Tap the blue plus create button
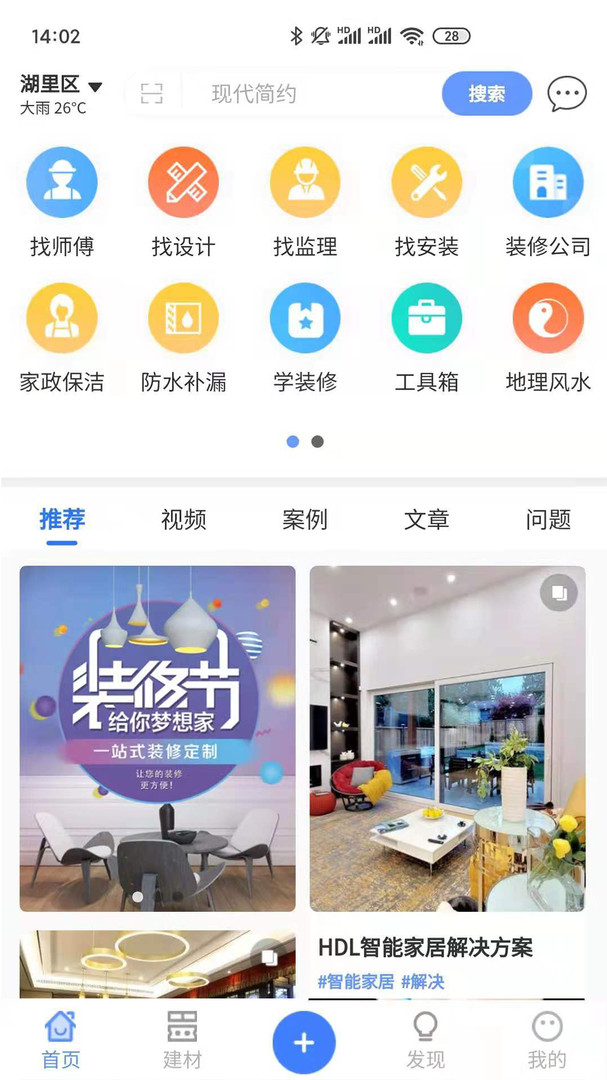607x1080 pixels. click(304, 1043)
